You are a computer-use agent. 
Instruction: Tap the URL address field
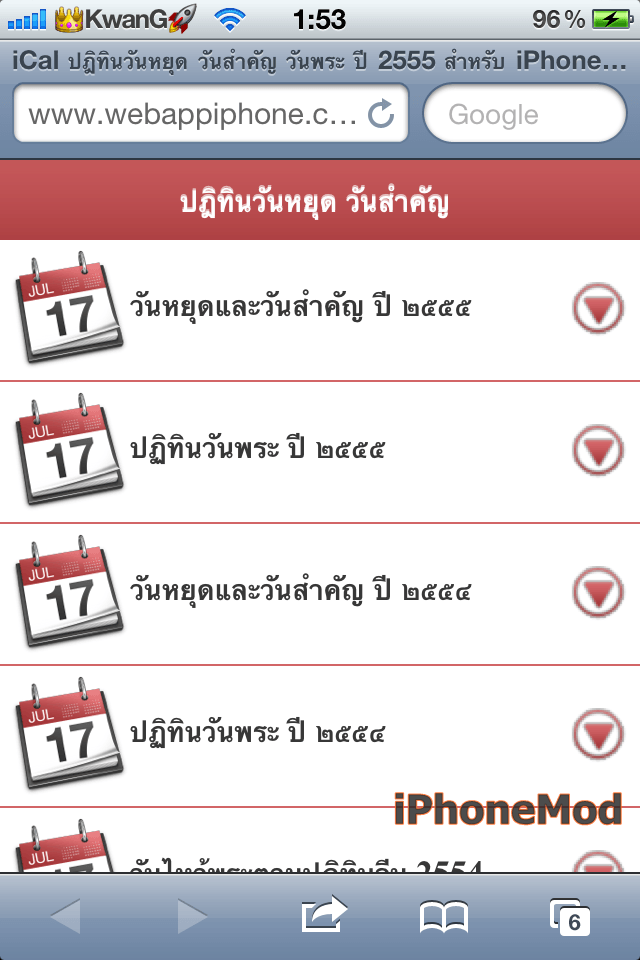tap(190, 114)
